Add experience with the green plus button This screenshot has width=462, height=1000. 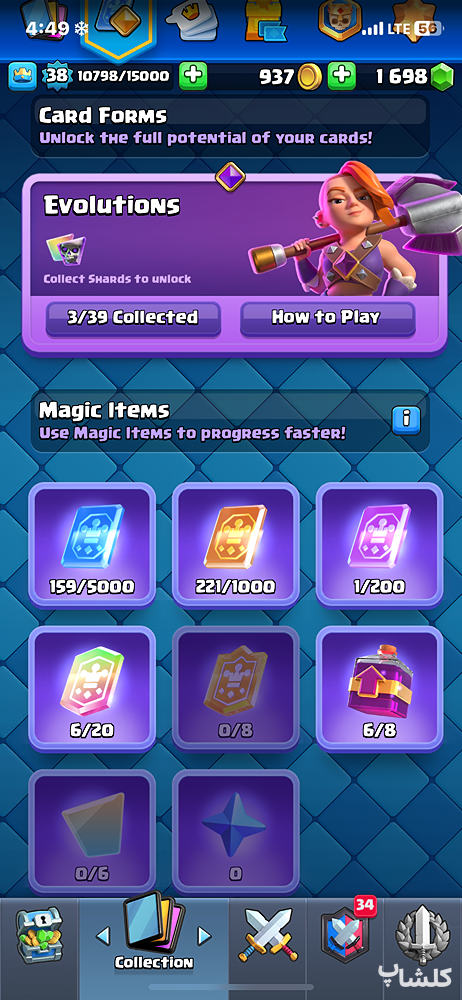tap(193, 77)
